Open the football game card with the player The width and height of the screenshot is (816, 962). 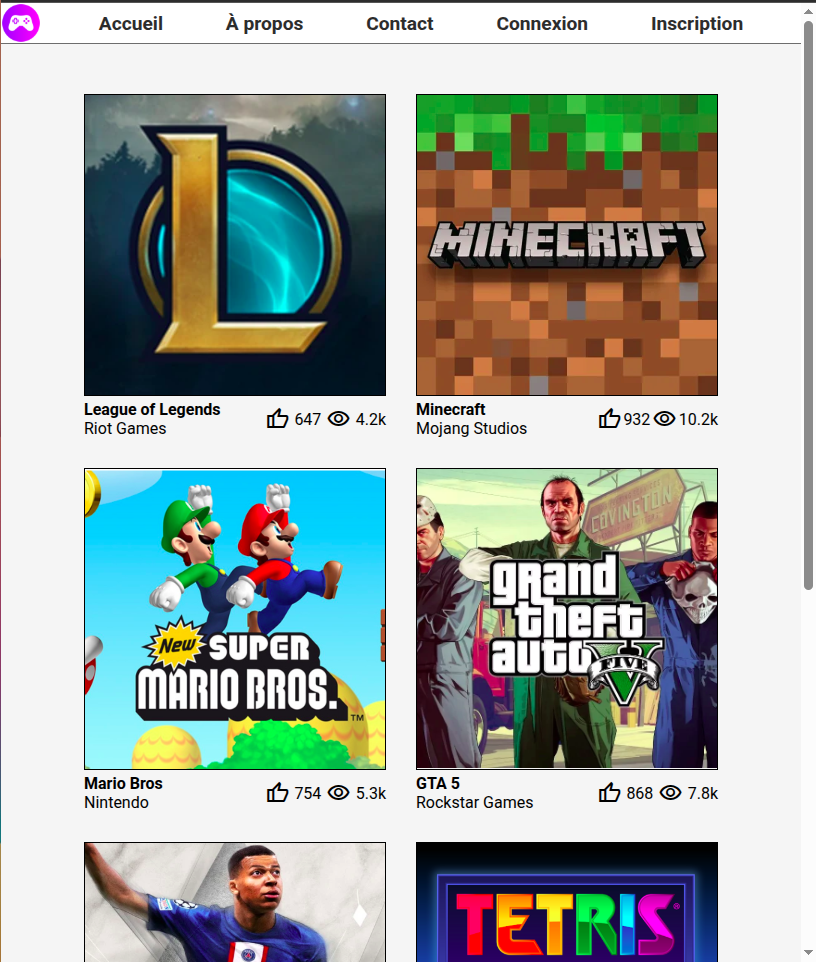[235, 900]
